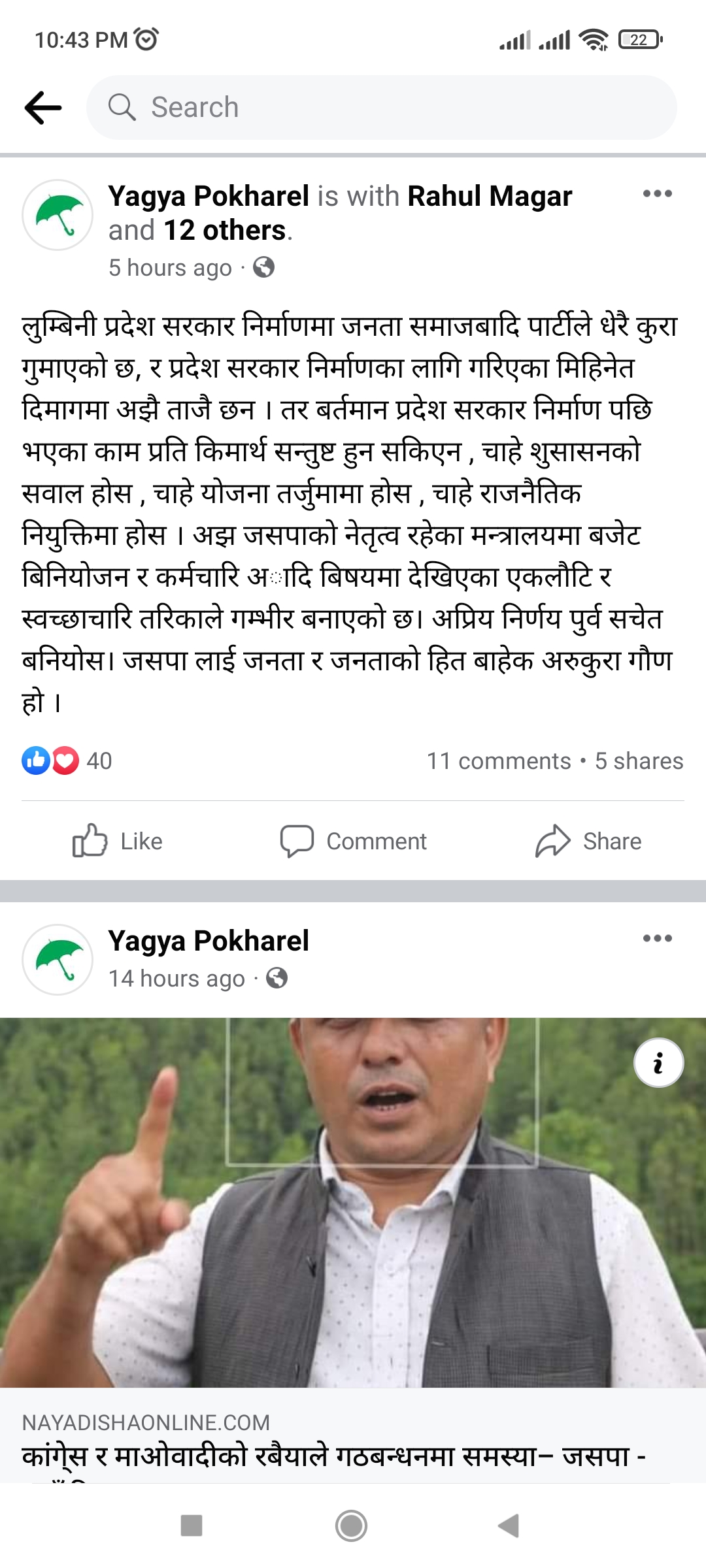Screen dimensions: 706x1568
Task: Share the Lumbini government post
Action: point(588,841)
